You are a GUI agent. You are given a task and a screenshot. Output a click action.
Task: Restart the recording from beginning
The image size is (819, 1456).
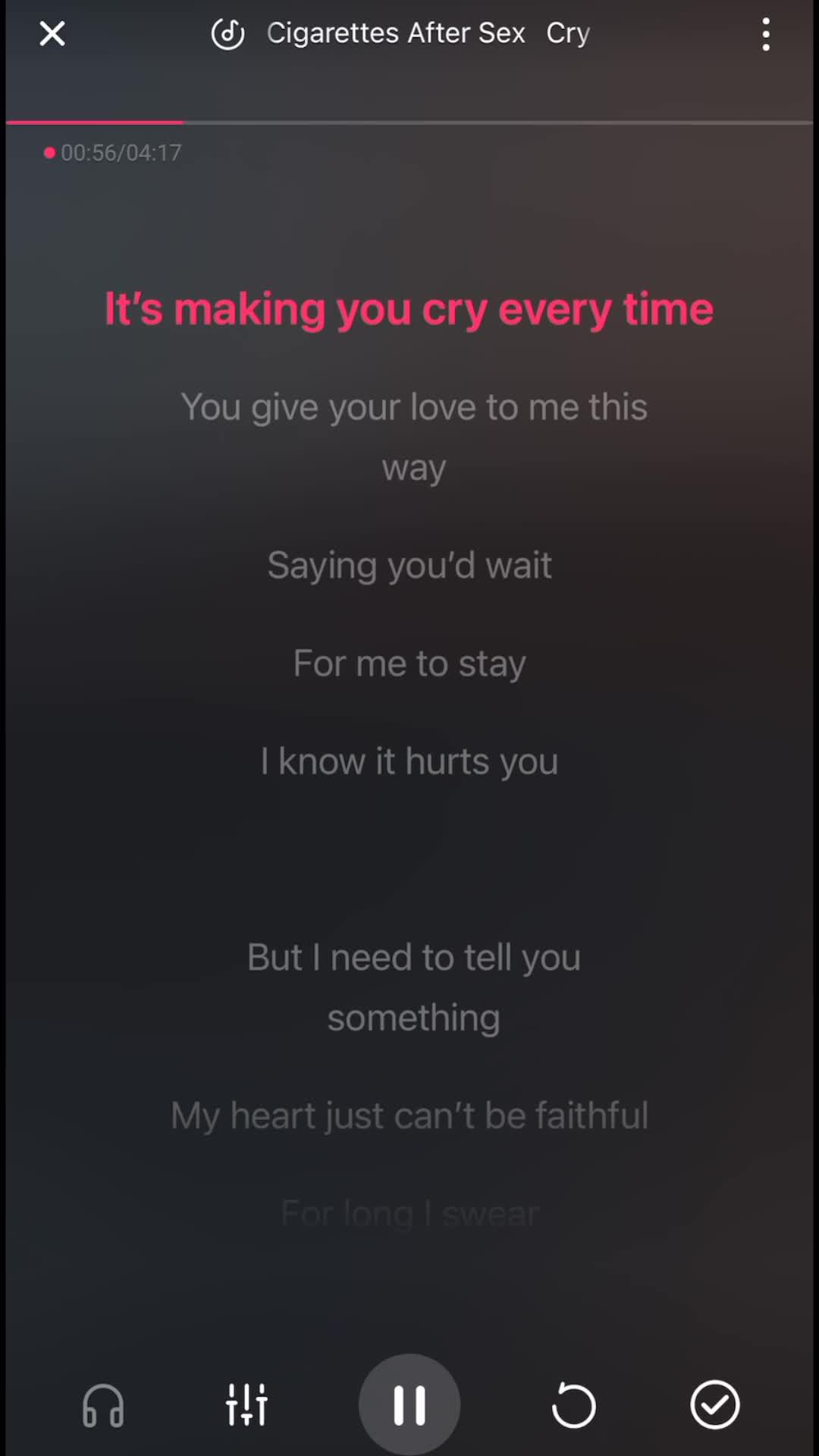pyautogui.click(x=573, y=1404)
